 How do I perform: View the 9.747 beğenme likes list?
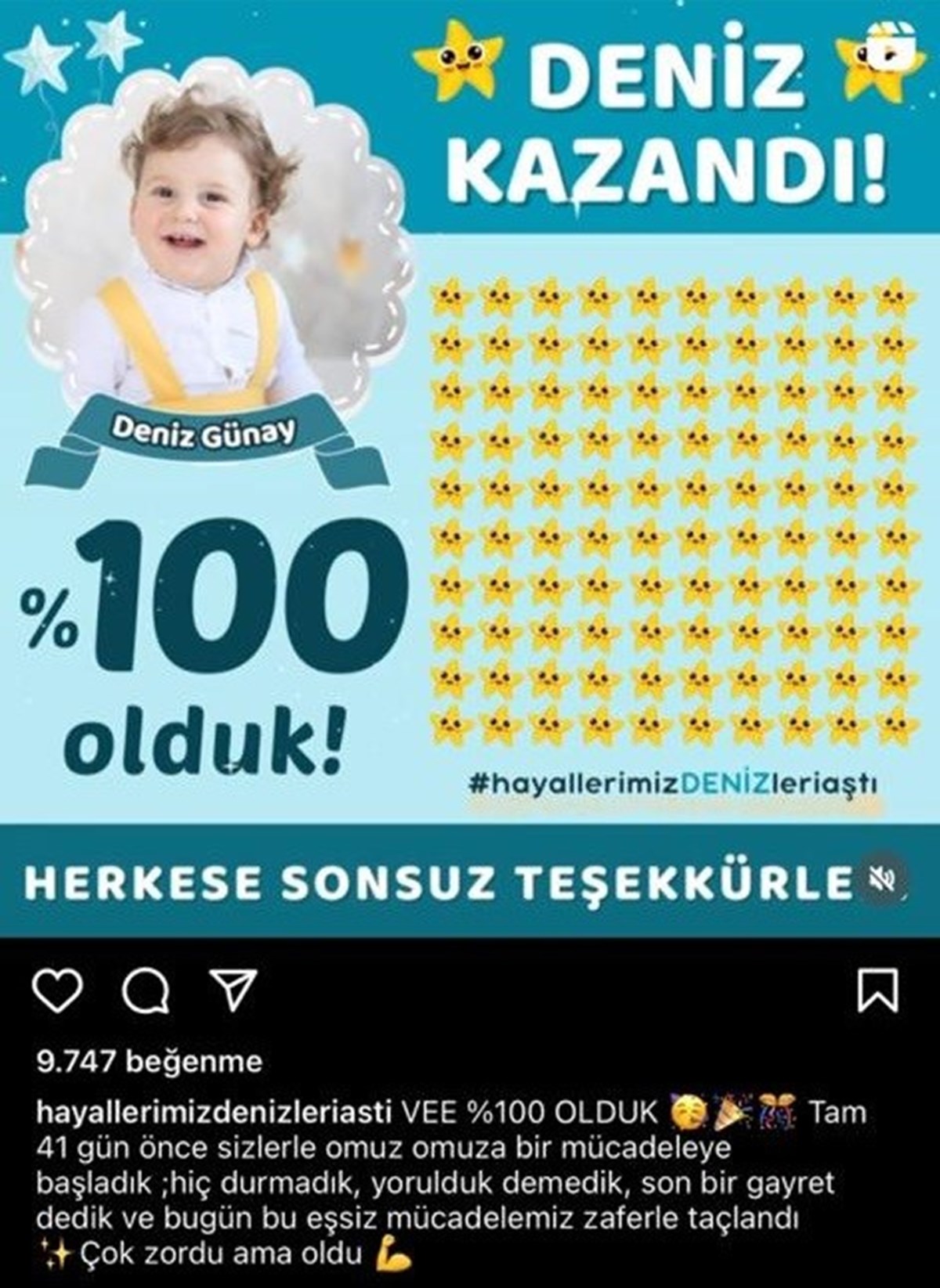click(x=149, y=1062)
